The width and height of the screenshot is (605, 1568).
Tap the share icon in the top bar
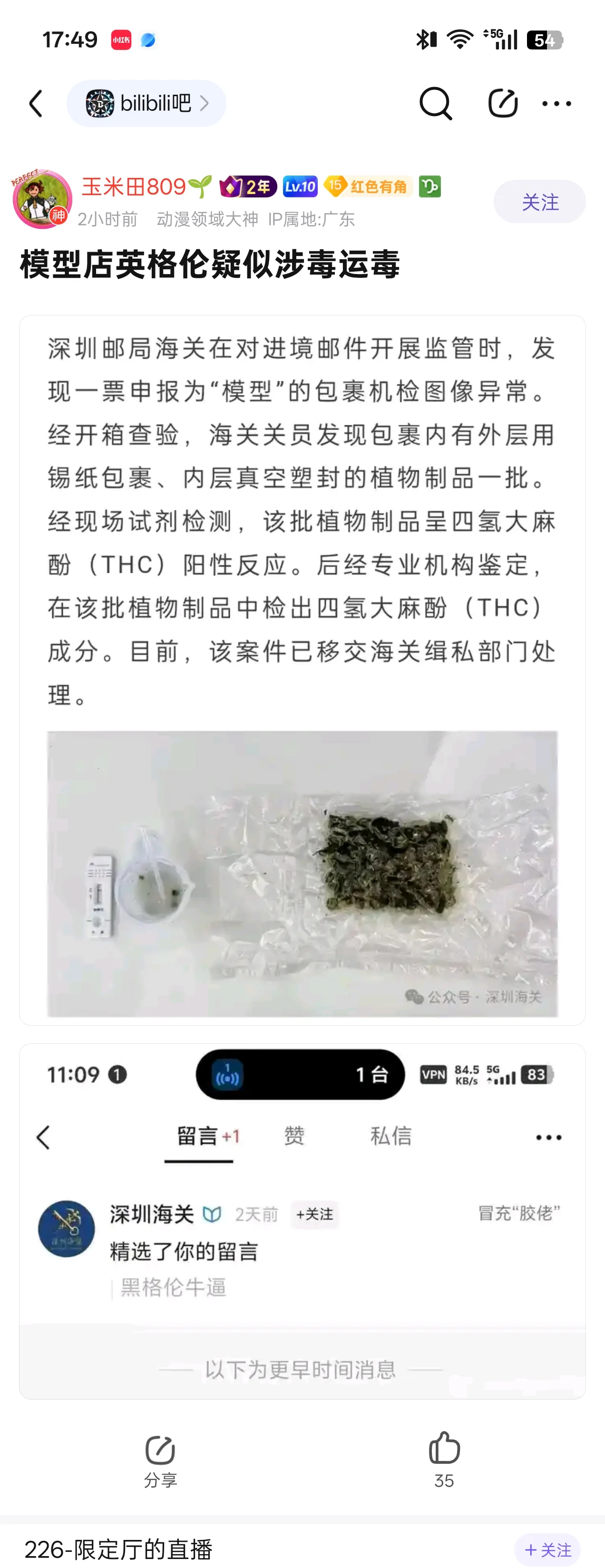[503, 104]
